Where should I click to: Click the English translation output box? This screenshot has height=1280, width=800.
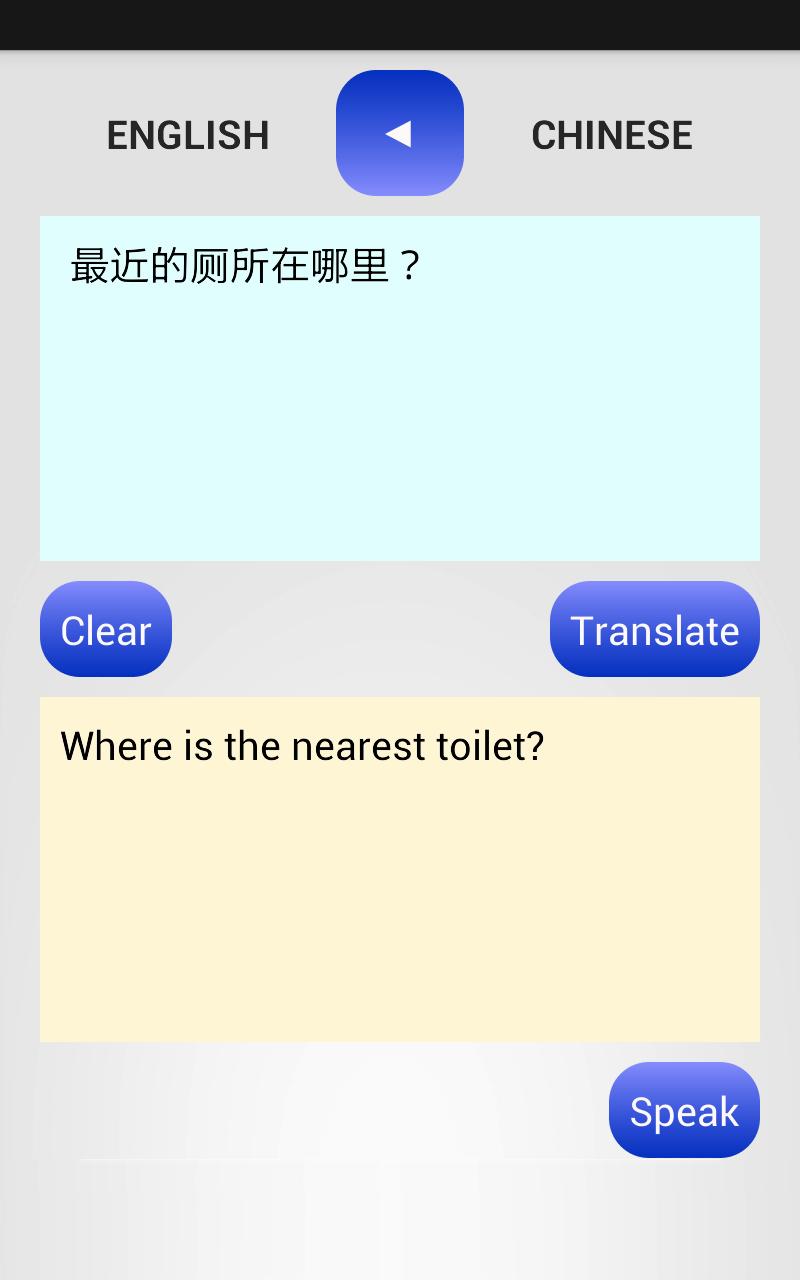(400, 868)
